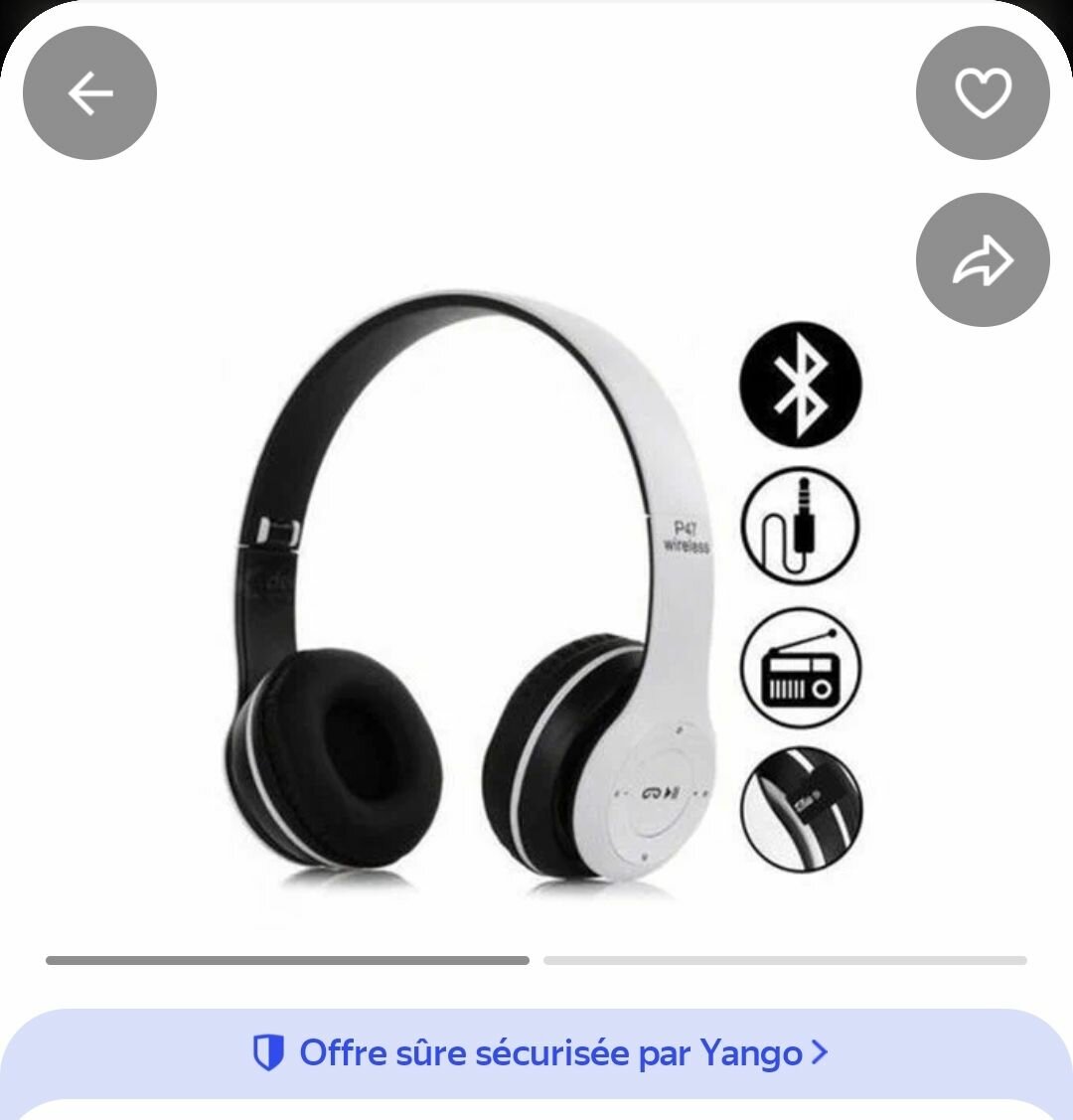
Task: Go back using the arrow button
Action: (89, 93)
